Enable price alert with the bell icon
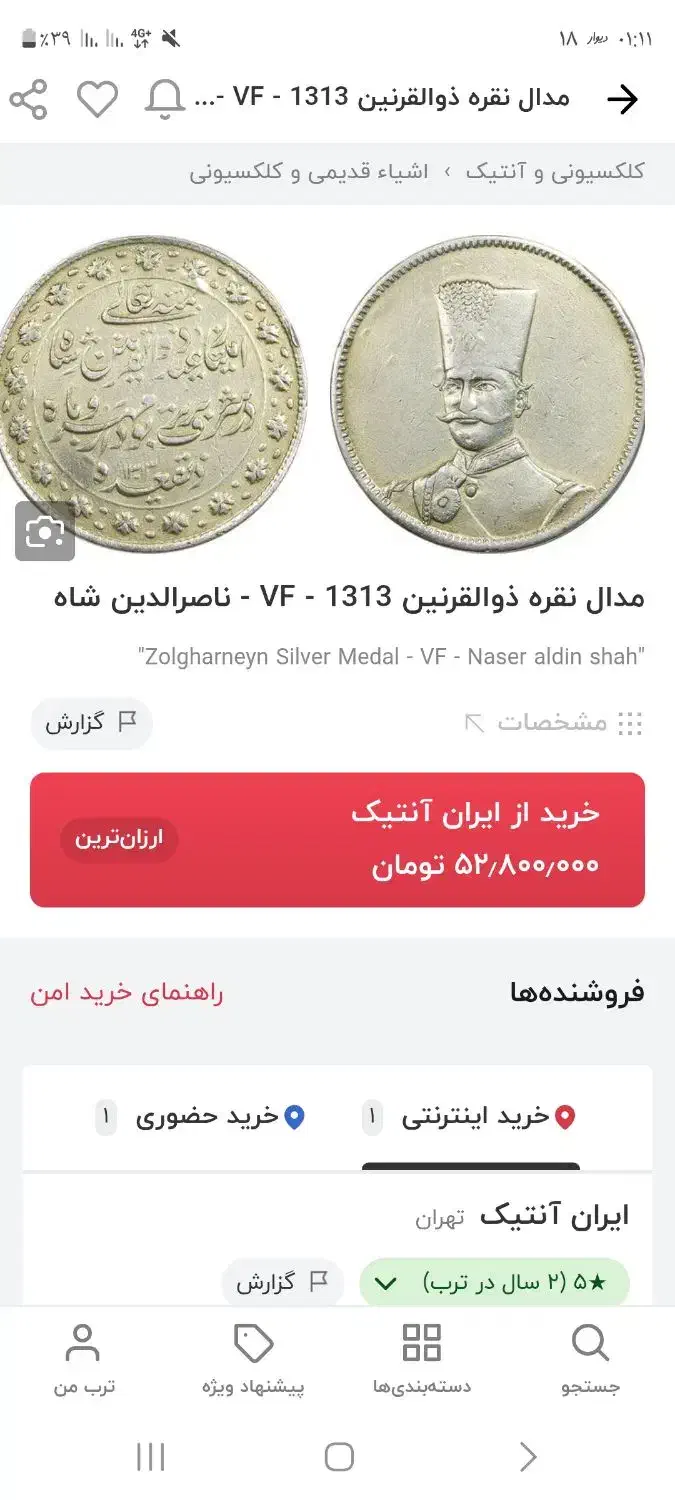 (x=165, y=99)
